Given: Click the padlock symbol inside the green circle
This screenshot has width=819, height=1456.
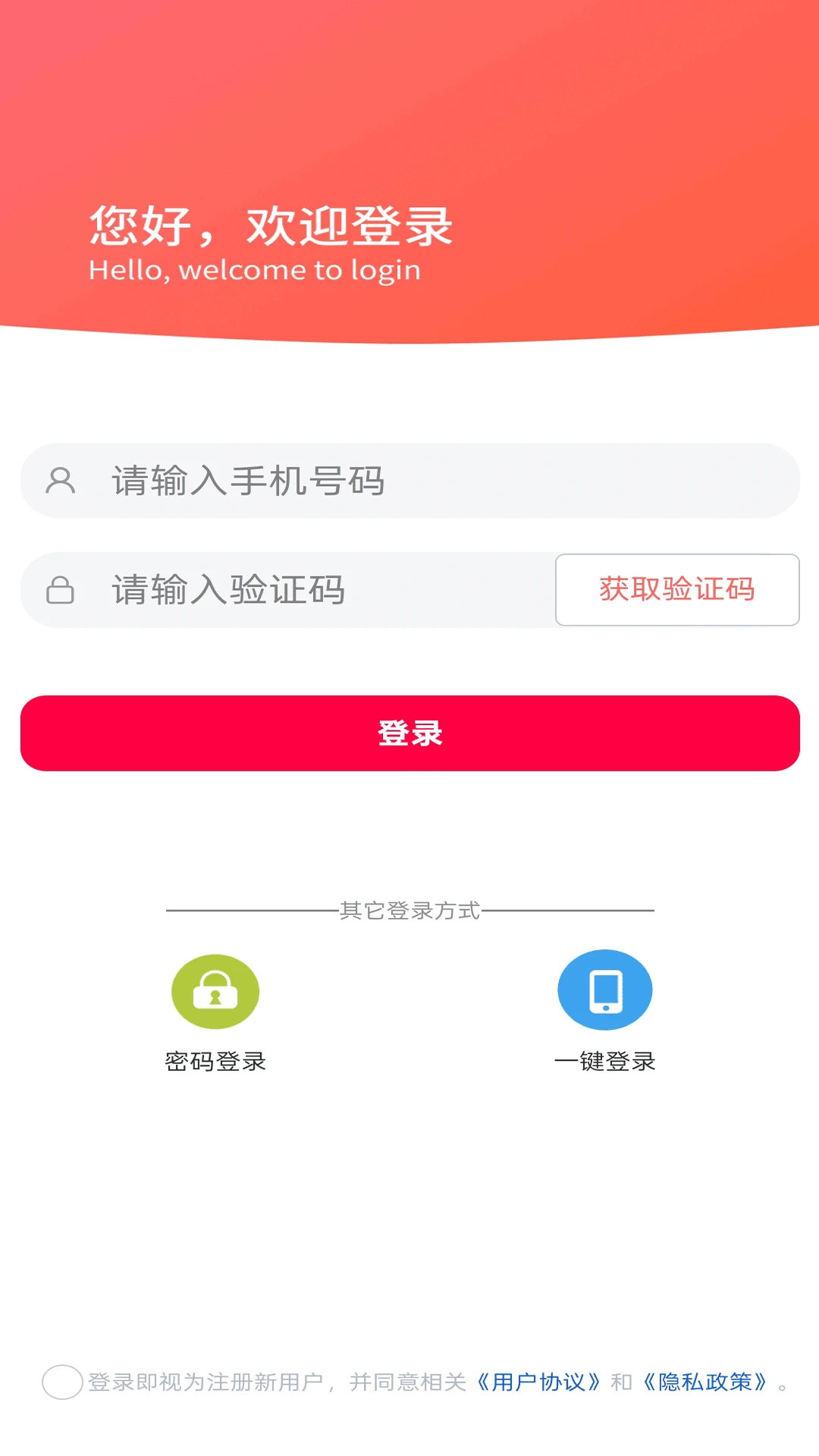Looking at the screenshot, I should click(215, 990).
